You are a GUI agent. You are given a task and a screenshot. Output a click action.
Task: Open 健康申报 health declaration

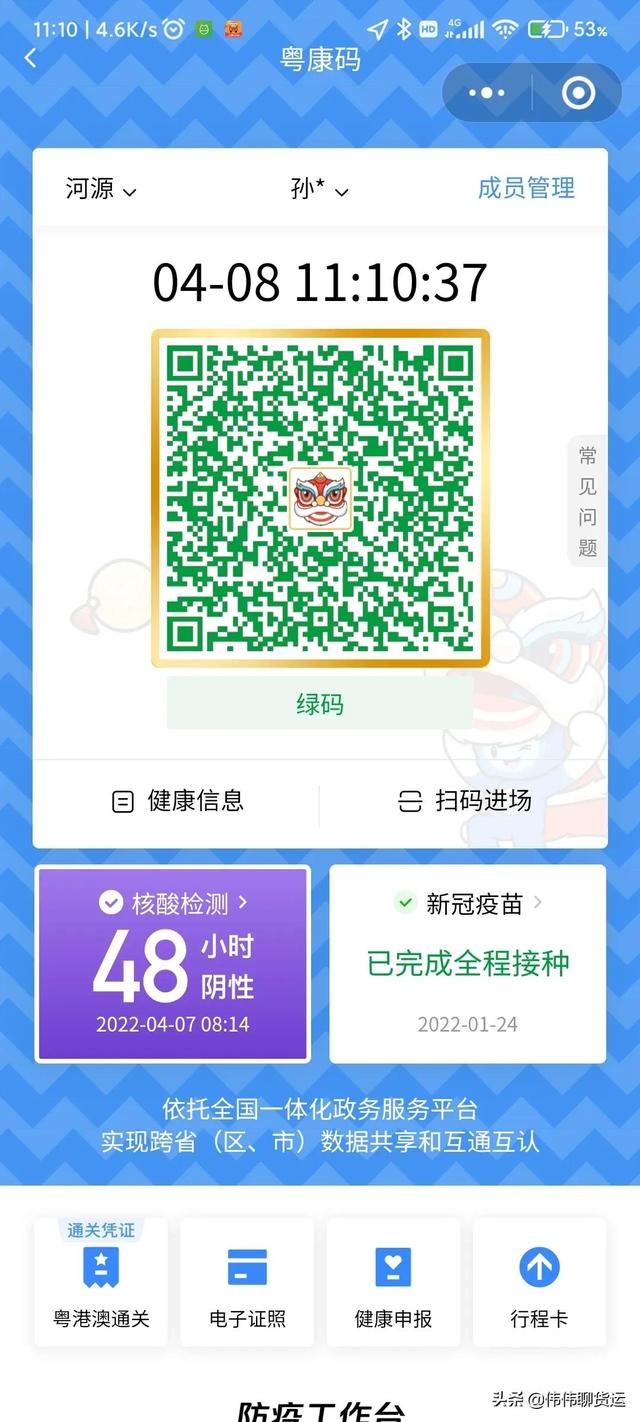(x=393, y=1281)
